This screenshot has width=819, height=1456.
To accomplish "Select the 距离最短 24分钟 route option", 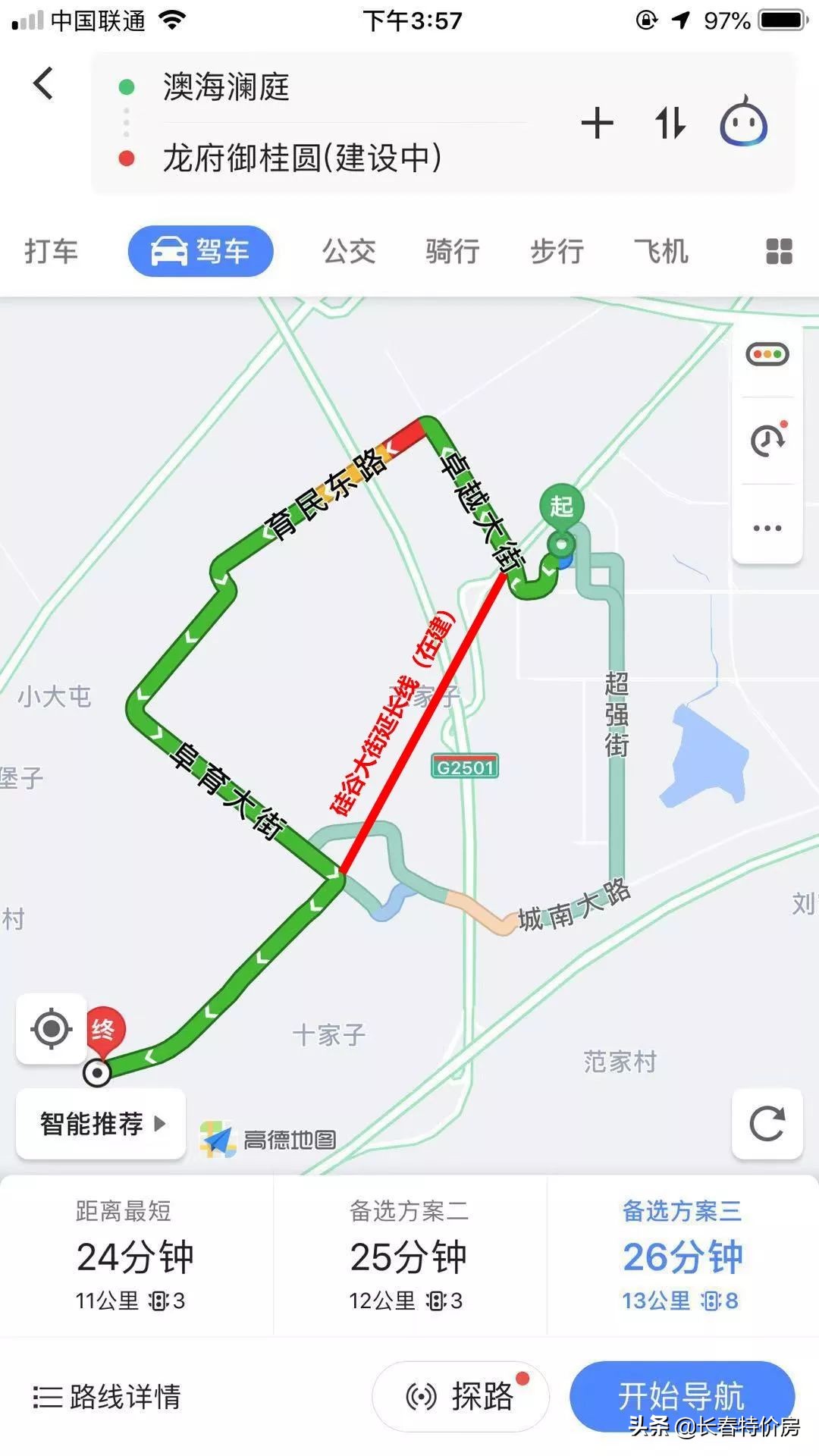I will [x=133, y=1255].
